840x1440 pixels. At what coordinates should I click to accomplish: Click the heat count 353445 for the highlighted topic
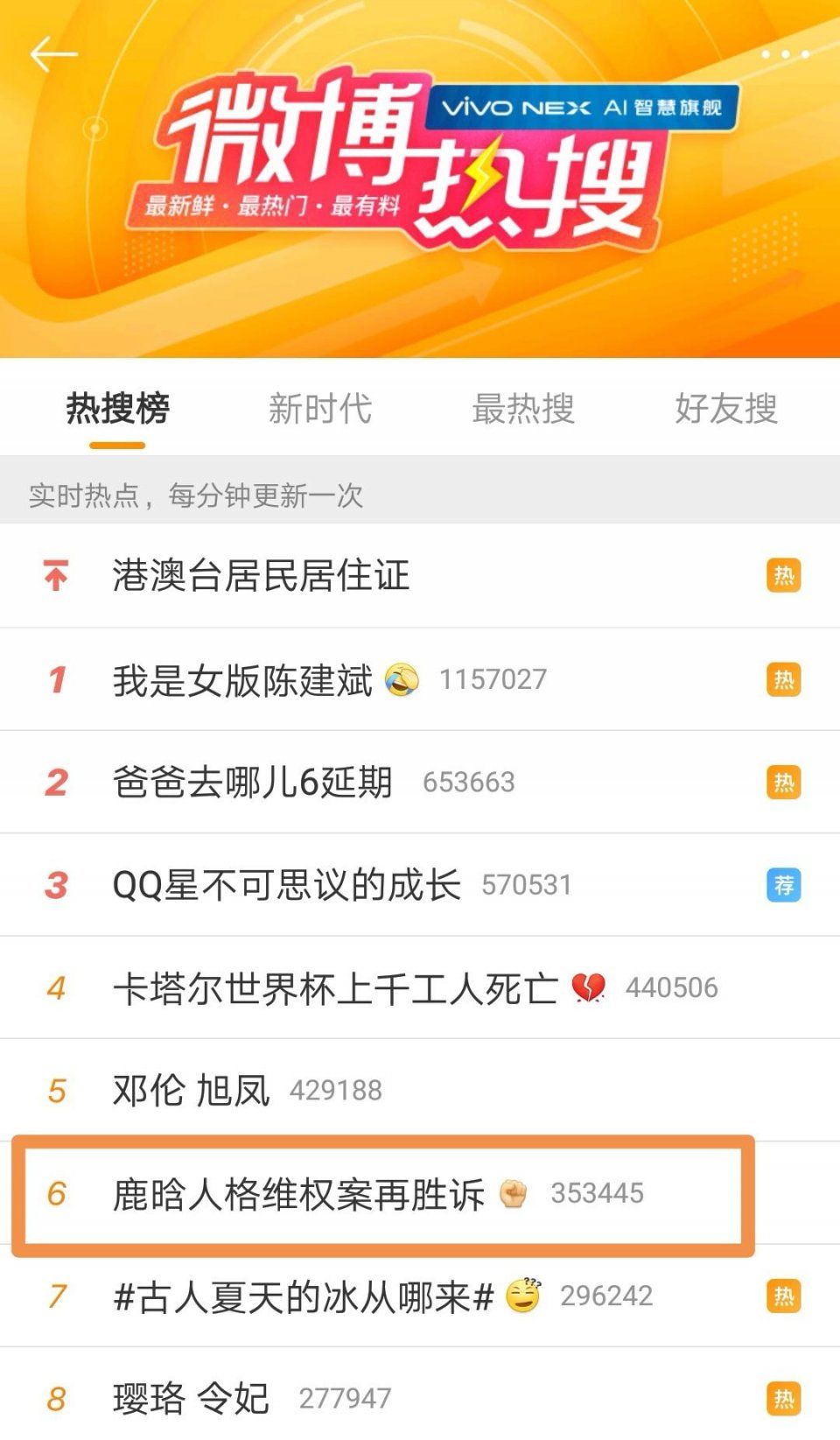597,1192
